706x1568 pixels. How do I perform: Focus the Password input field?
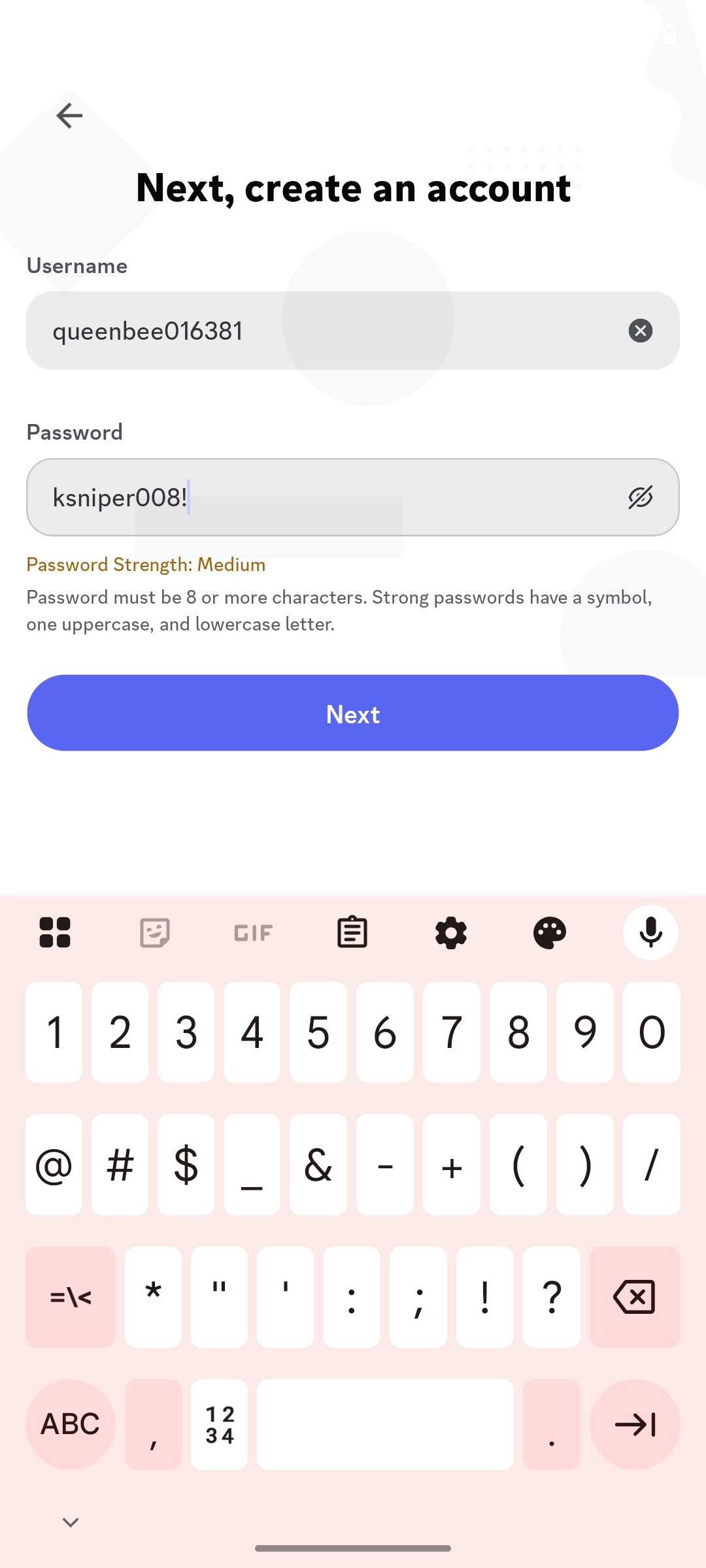pyautogui.click(x=353, y=497)
